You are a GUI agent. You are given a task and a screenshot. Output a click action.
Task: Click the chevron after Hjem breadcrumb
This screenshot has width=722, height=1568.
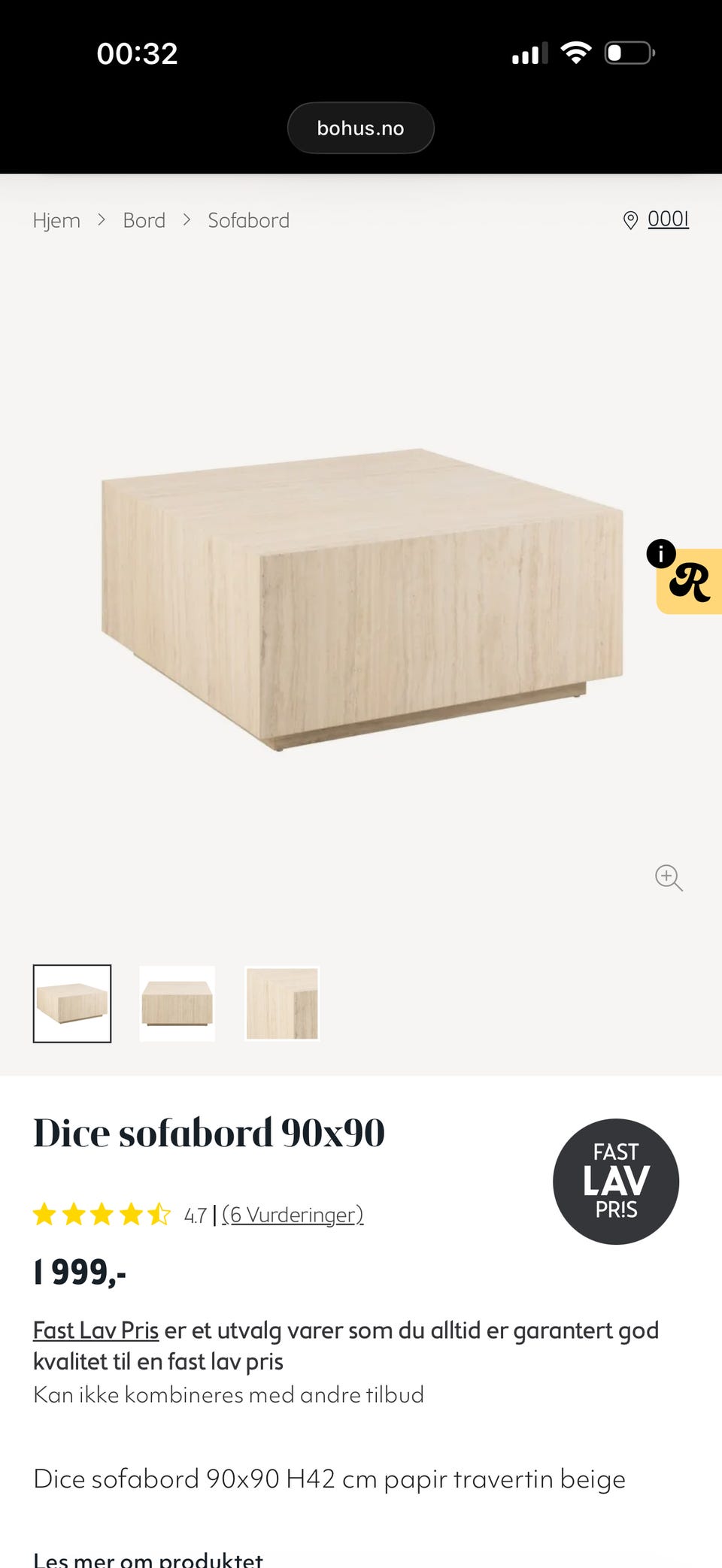coord(101,219)
